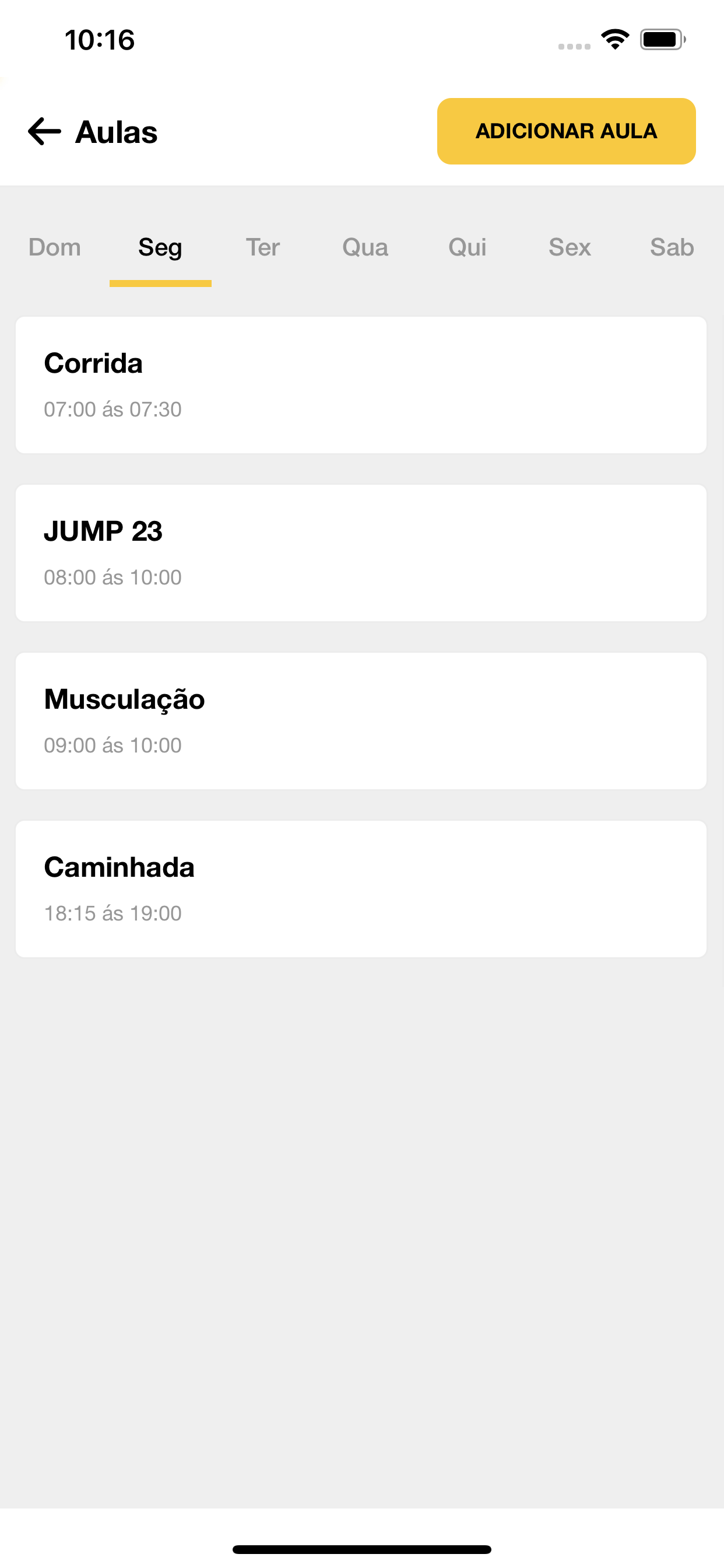724x1568 pixels.
Task: Switch to the Sex tab
Action: click(570, 247)
